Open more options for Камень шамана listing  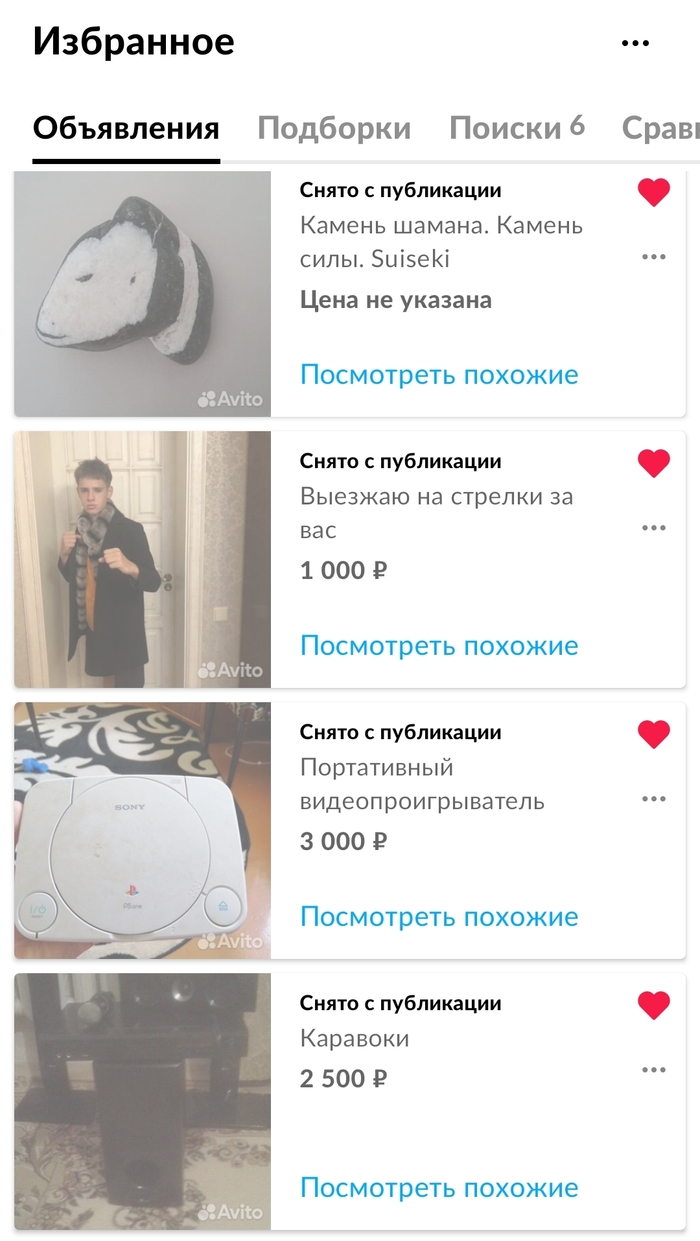654,257
